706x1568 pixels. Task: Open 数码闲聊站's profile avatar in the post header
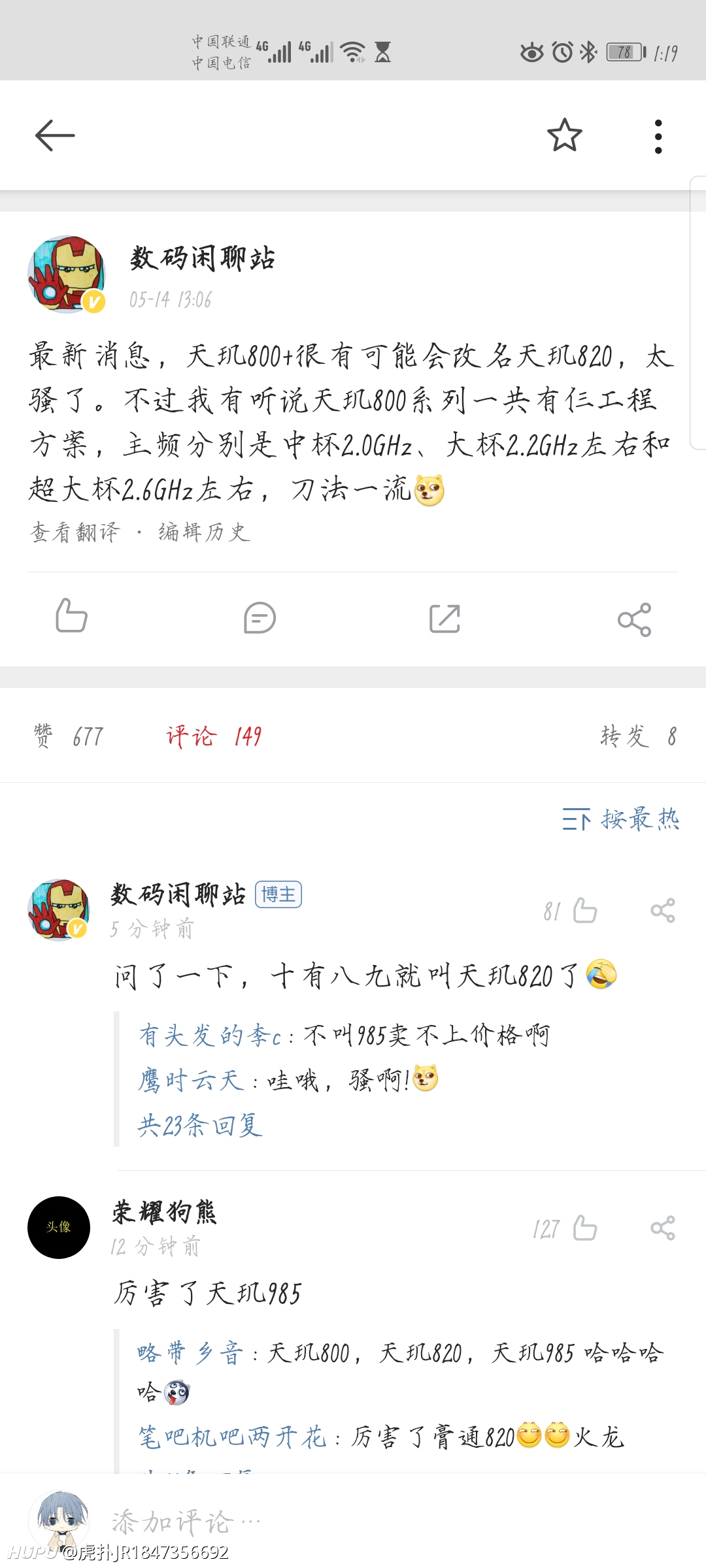click(67, 274)
